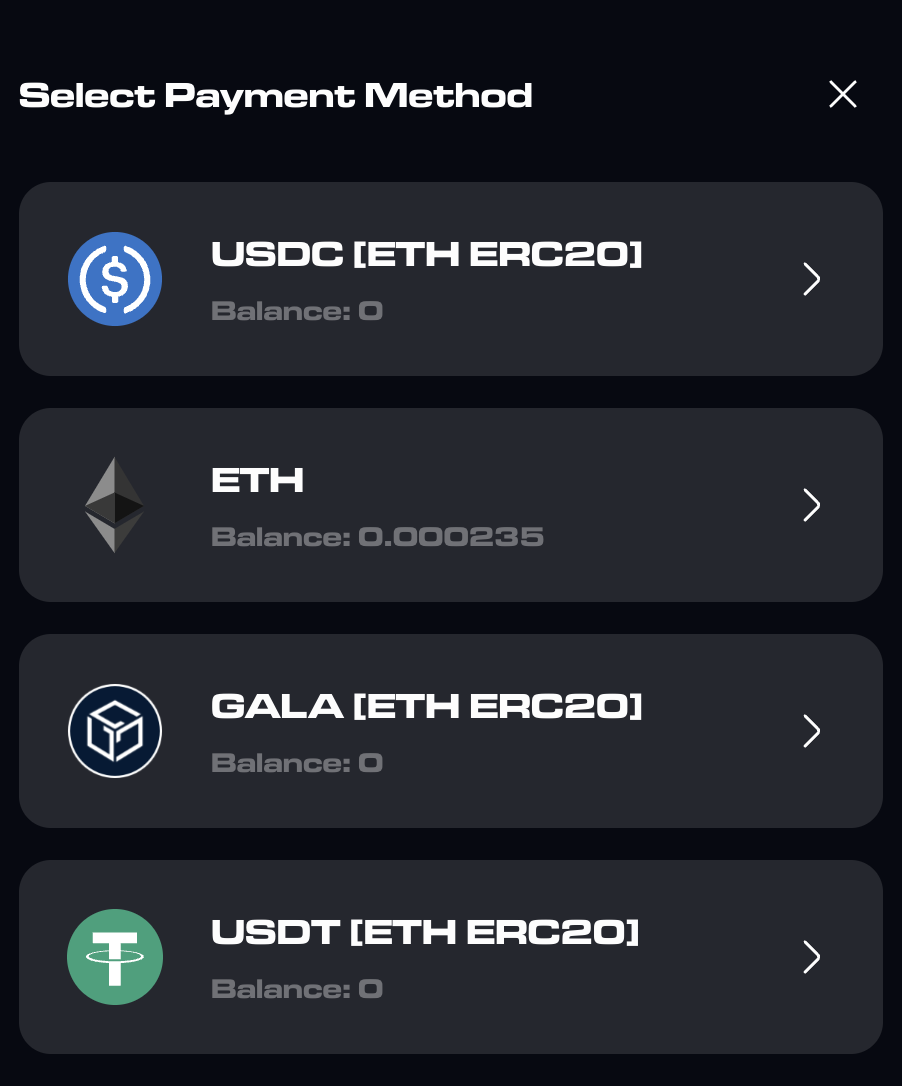This screenshot has height=1086, width=902.
Task: Choose ETH as the payment method
Action: click(x=450, y=505)
